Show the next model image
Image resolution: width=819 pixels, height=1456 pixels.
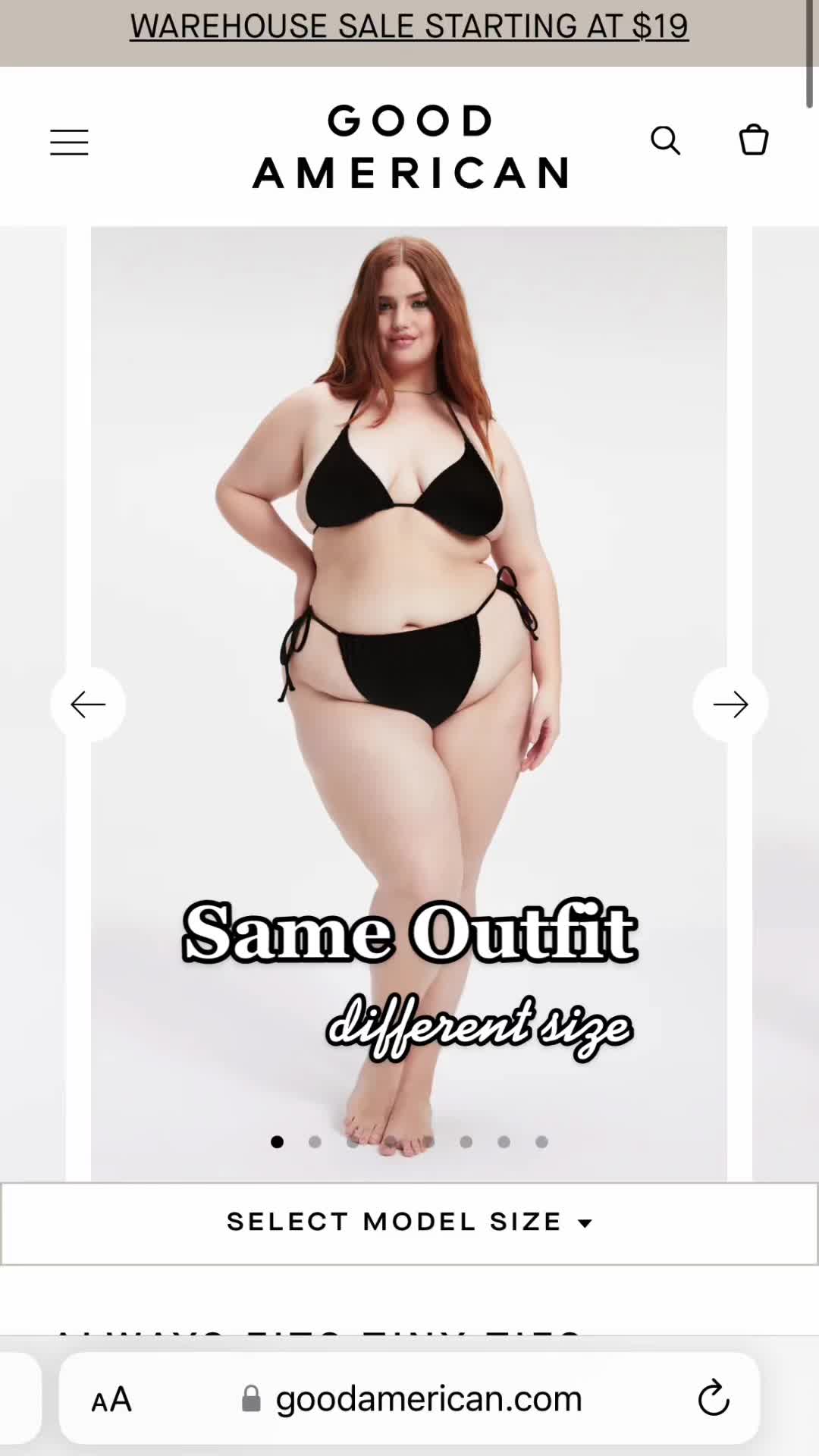coord(730,704)
